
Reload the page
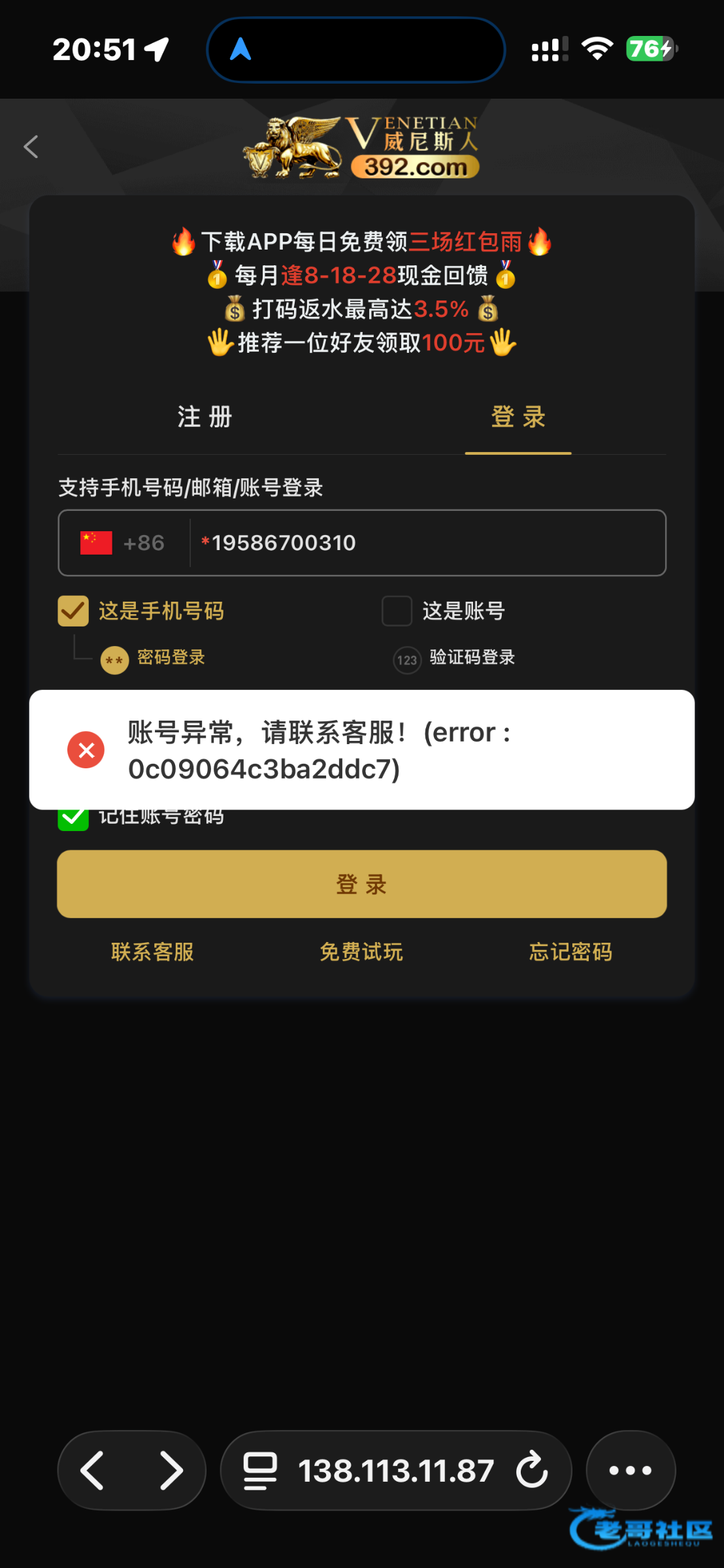coord(532,1471)
